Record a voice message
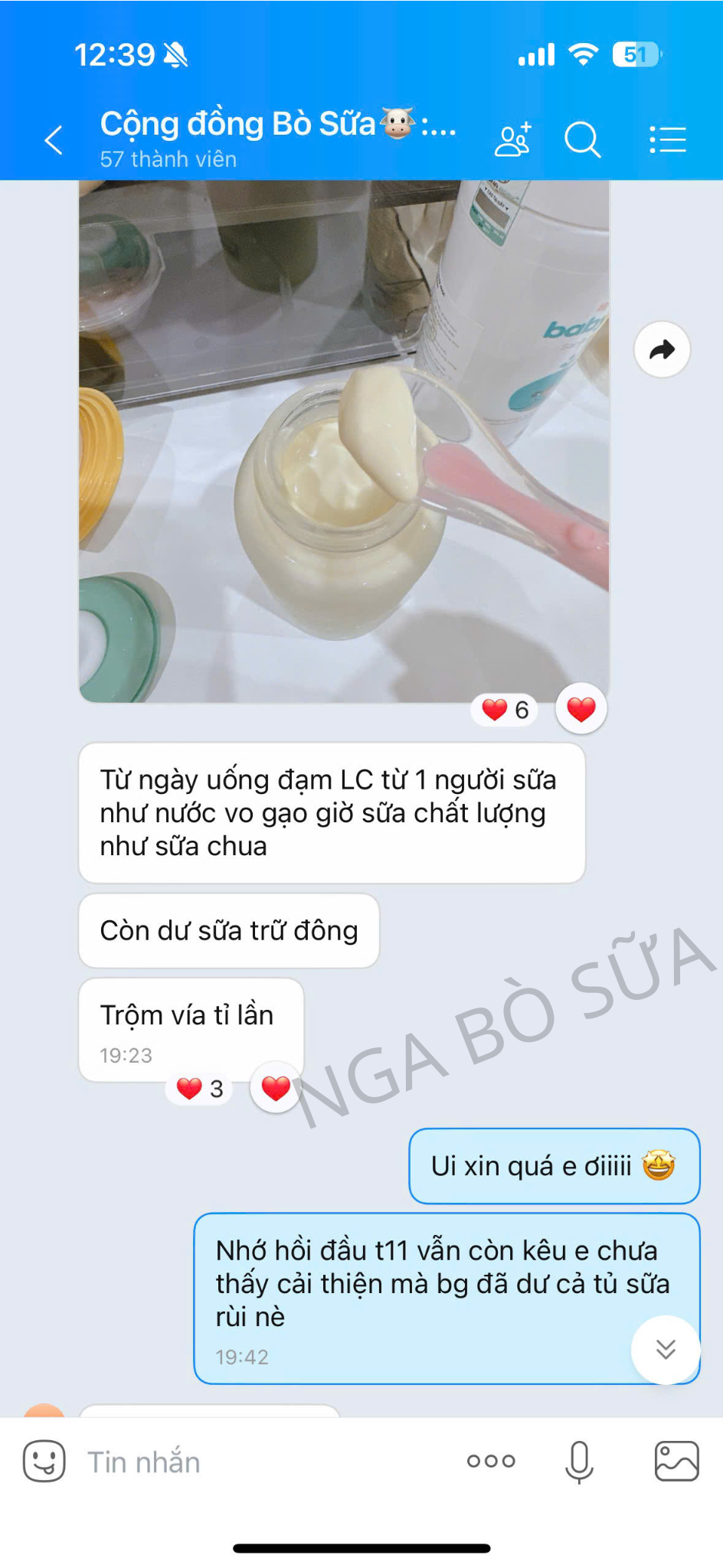 click(x=579, y=1461)
